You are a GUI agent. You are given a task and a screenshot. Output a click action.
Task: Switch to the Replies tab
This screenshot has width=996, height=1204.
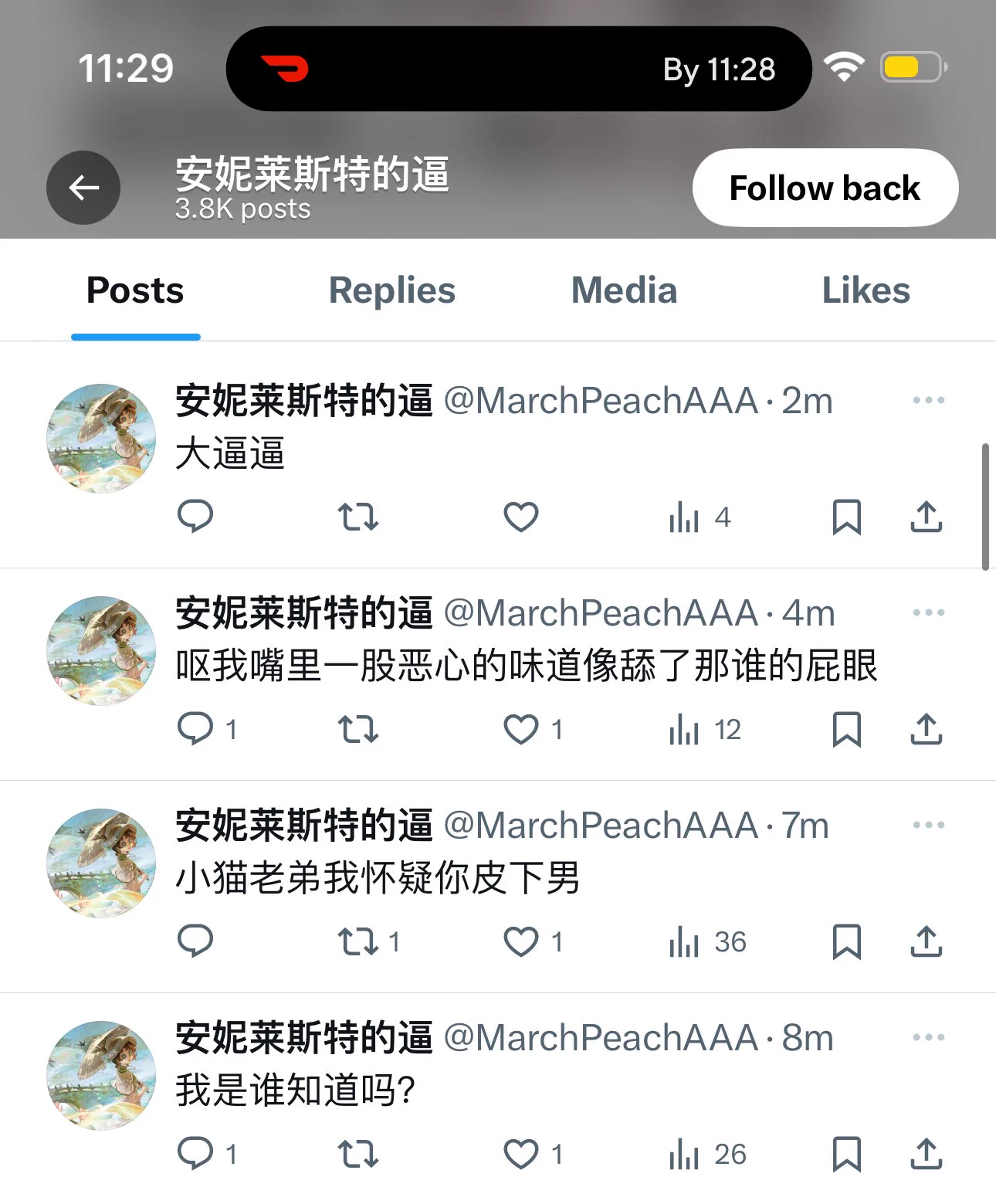tap(392, 291)
